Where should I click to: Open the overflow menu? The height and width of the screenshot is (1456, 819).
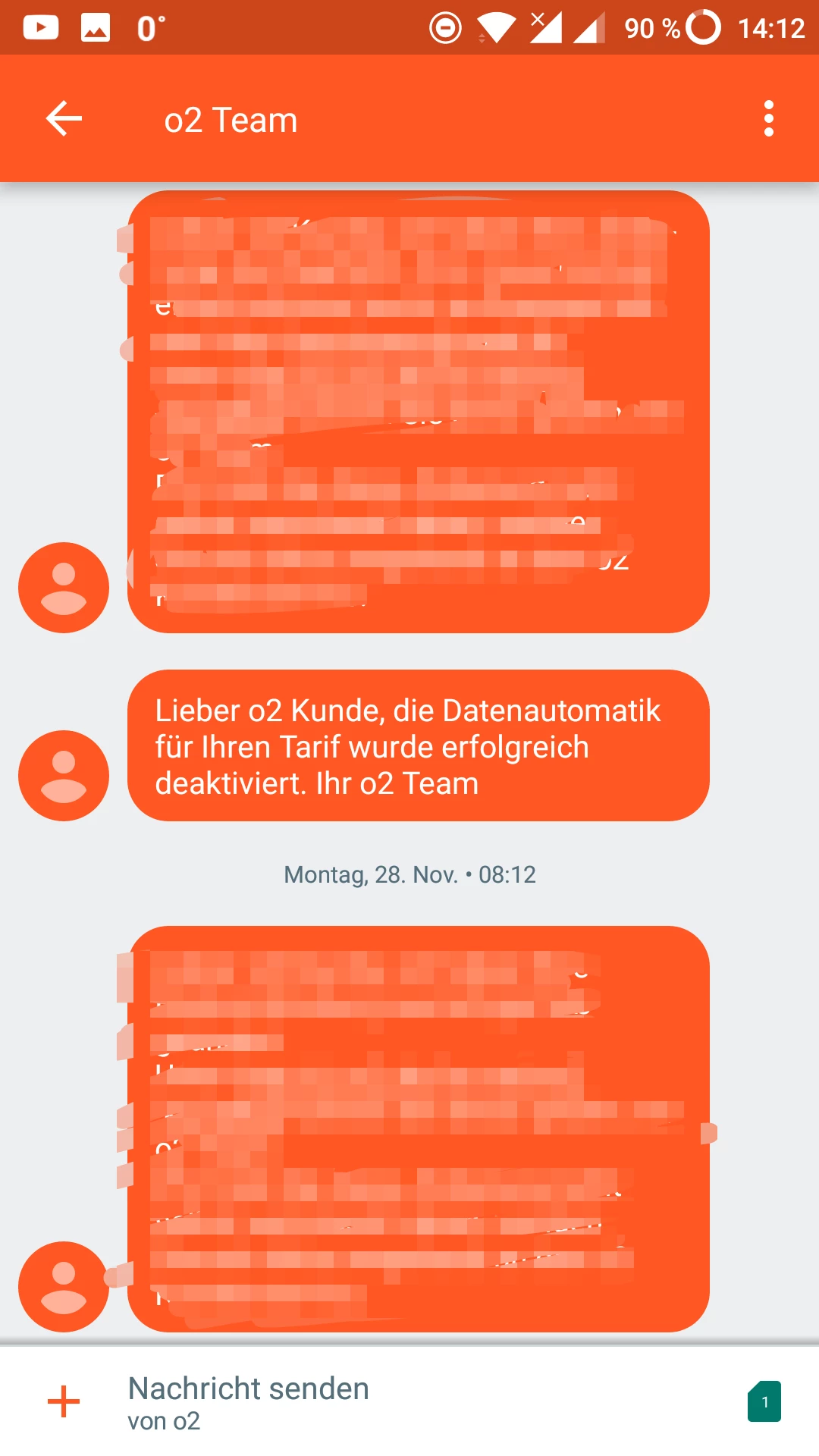(x=768, y=119)
